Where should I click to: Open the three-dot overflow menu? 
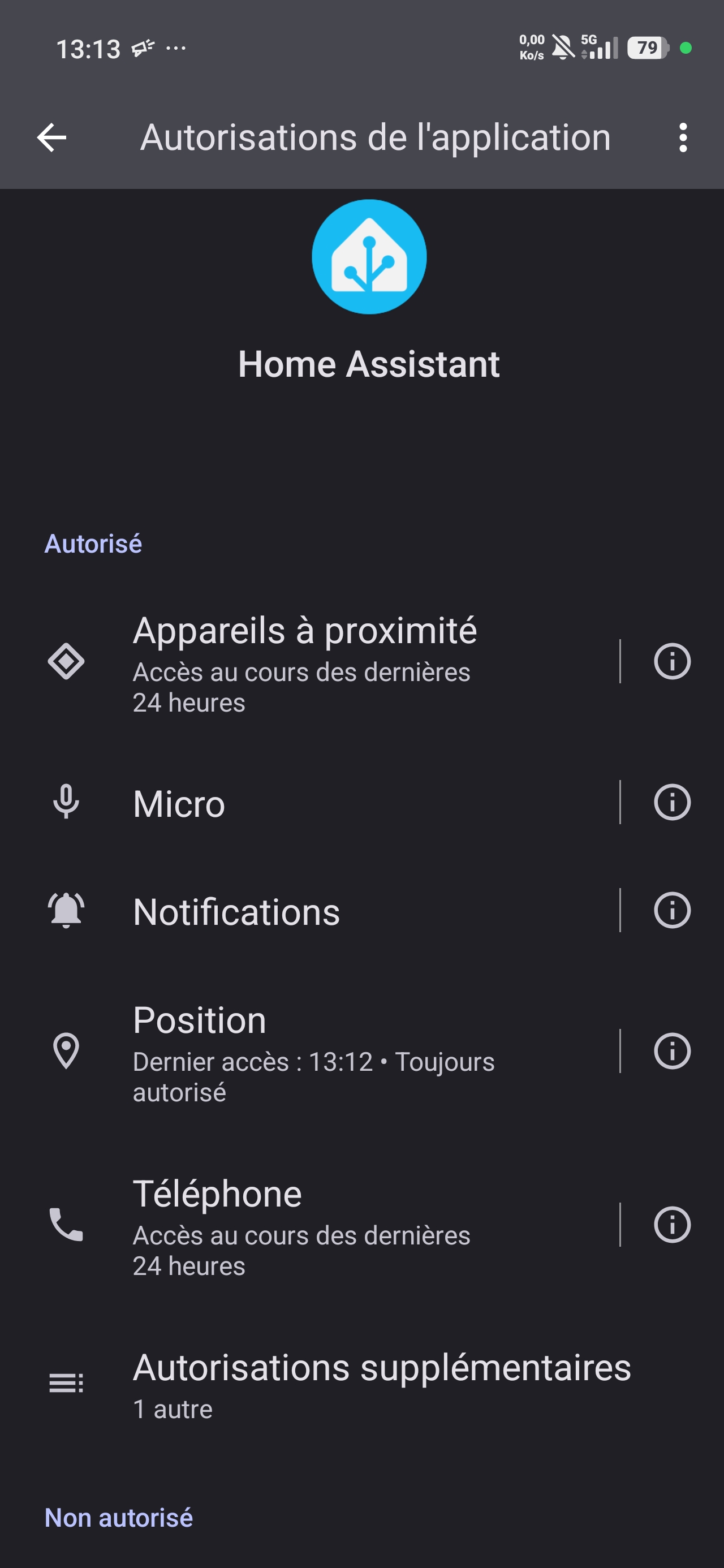683,137
